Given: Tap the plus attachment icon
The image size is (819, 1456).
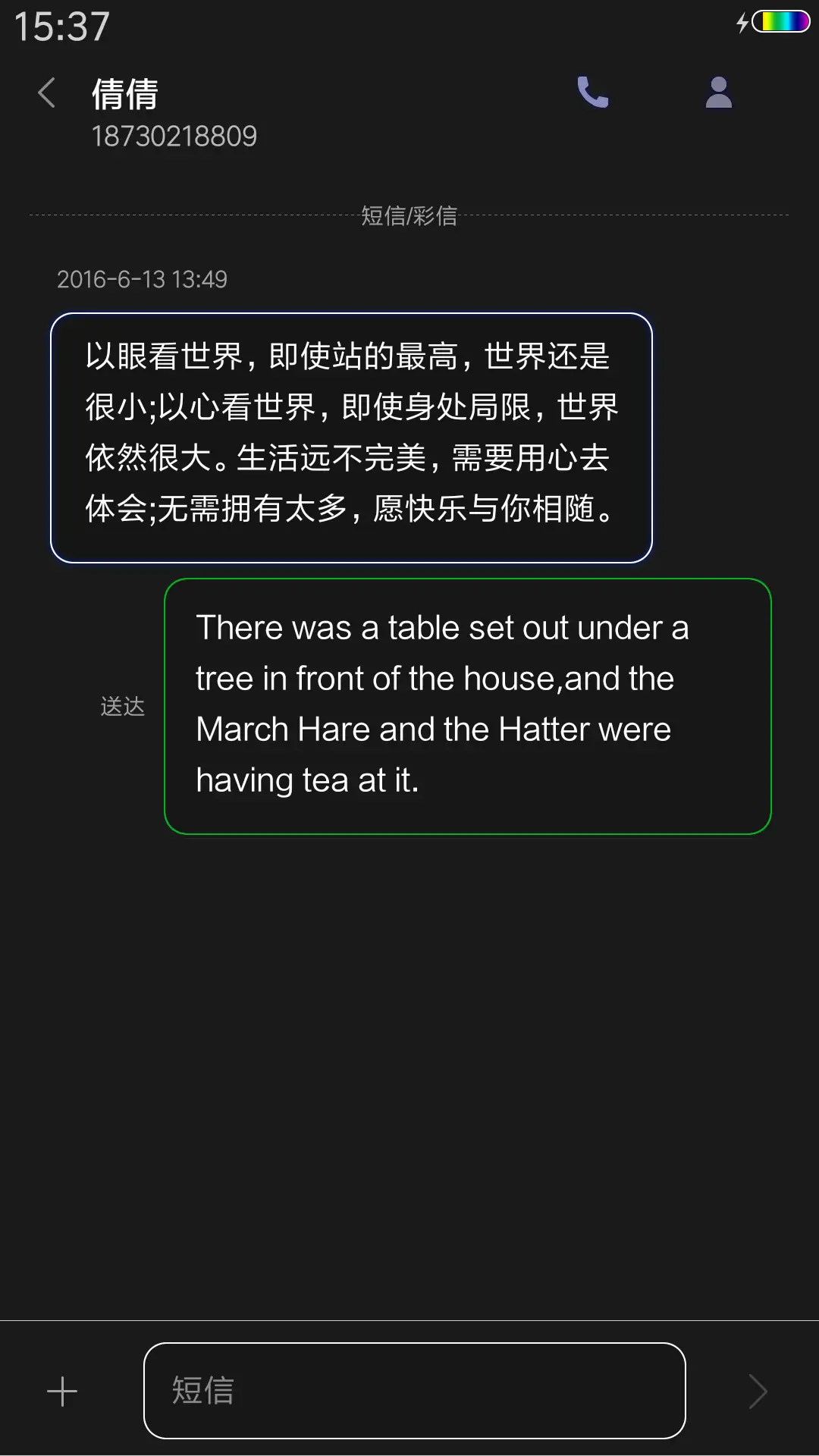Looking at the screenshot, I should 61,1390.
